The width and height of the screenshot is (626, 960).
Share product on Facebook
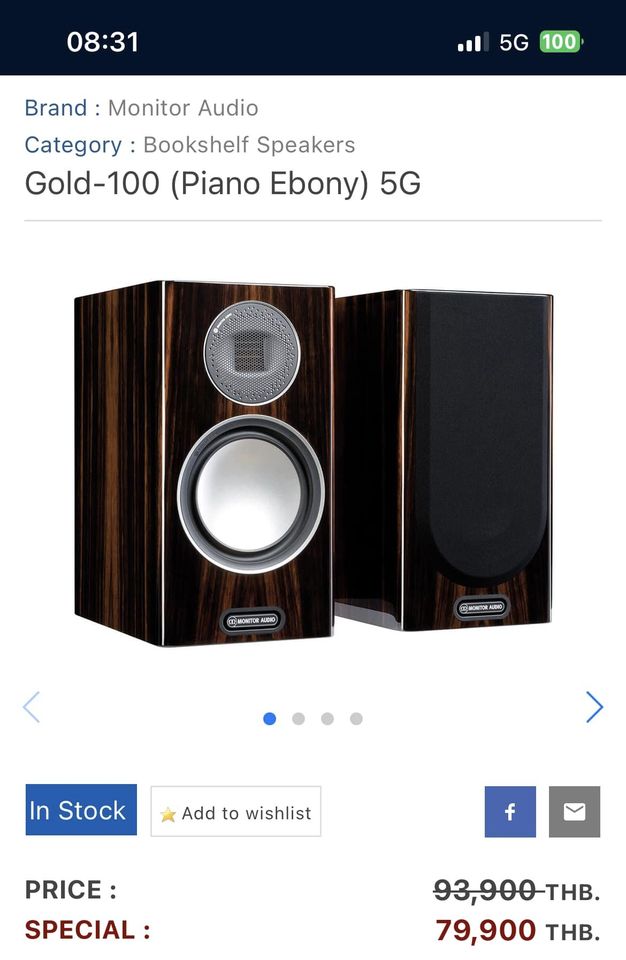pos(510,811)
